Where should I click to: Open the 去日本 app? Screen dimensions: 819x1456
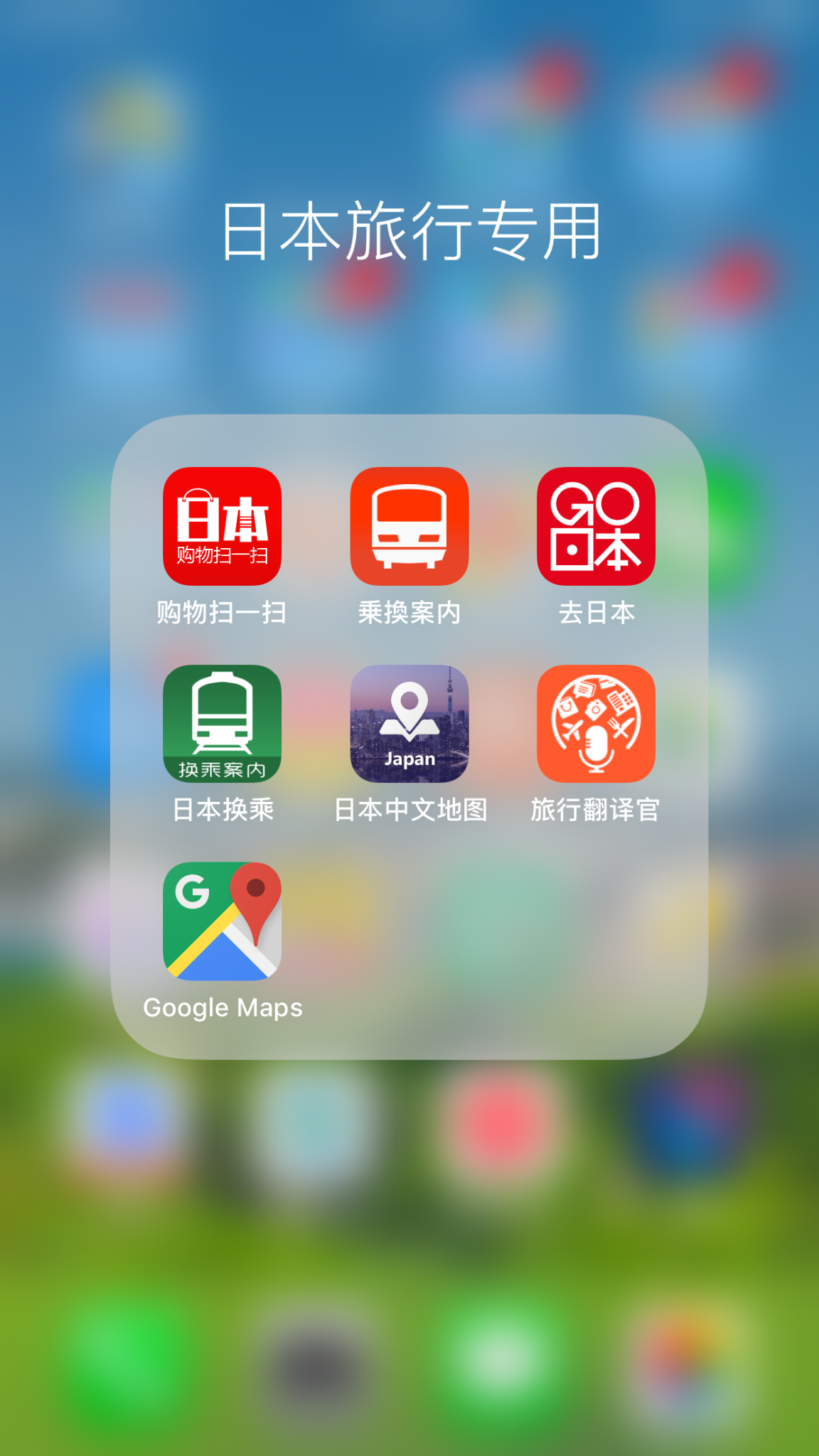(x=596, y=526)
